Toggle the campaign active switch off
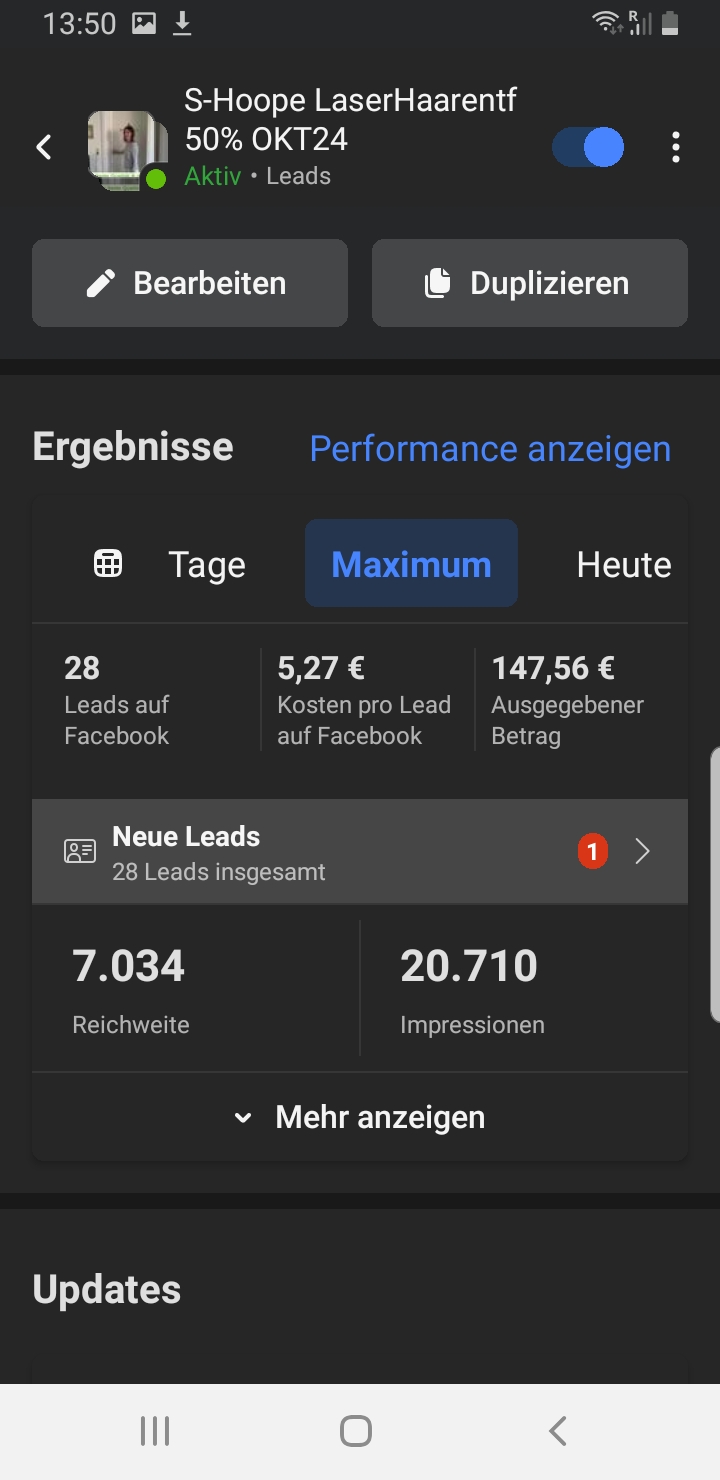The width and height of the screenshot is (720, 1480). point(588,148)
